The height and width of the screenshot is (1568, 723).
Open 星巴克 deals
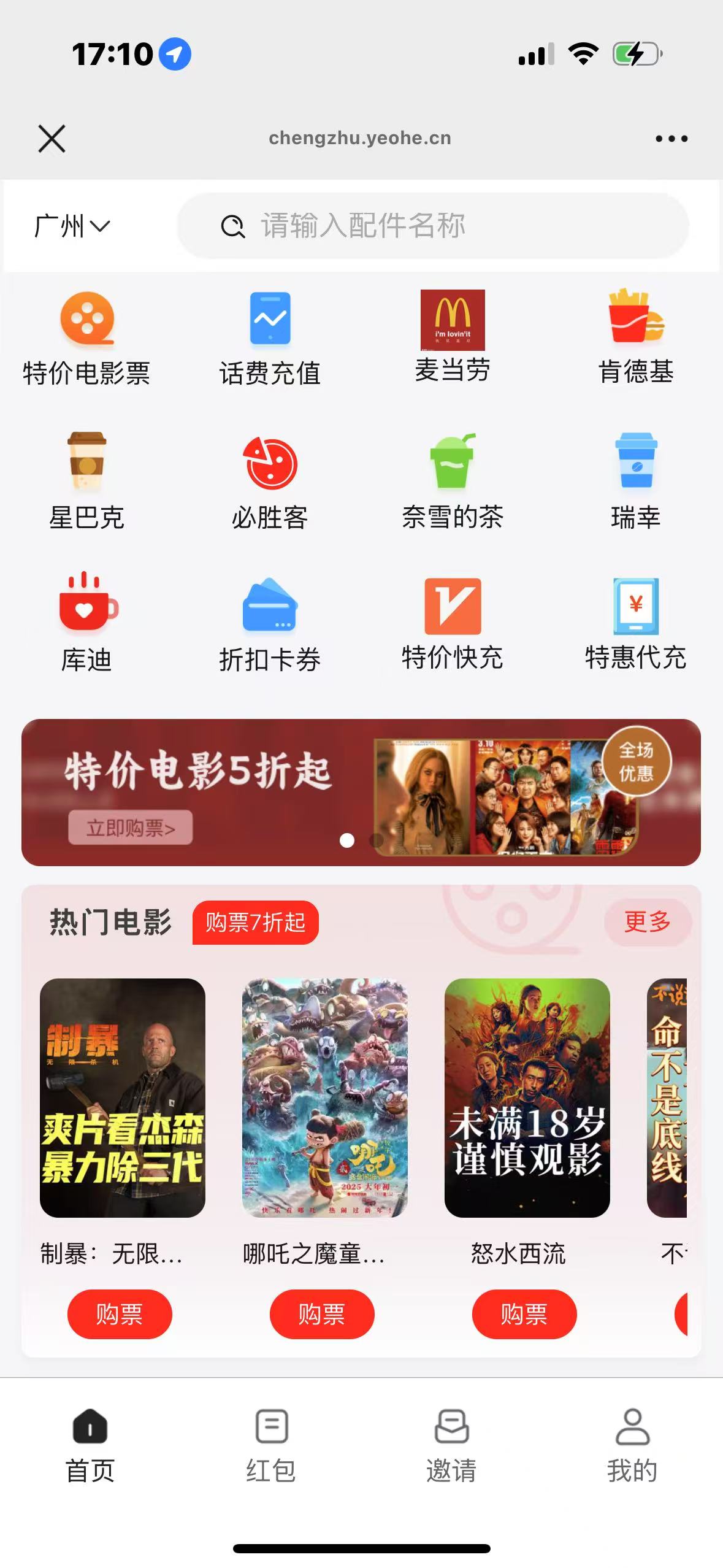[x=86, y=482]
